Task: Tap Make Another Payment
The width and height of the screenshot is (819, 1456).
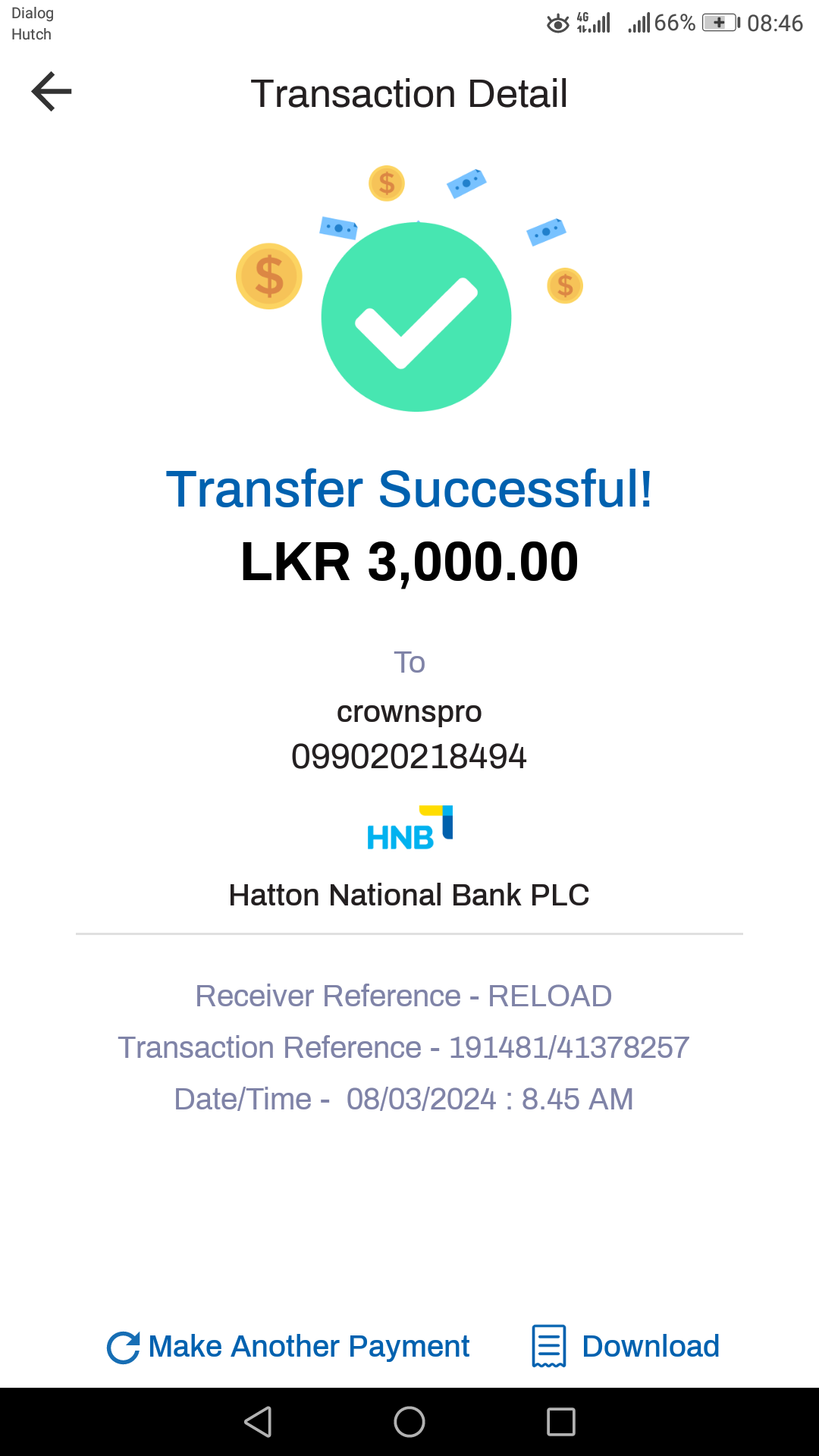Action: [x=289, y=1347]
